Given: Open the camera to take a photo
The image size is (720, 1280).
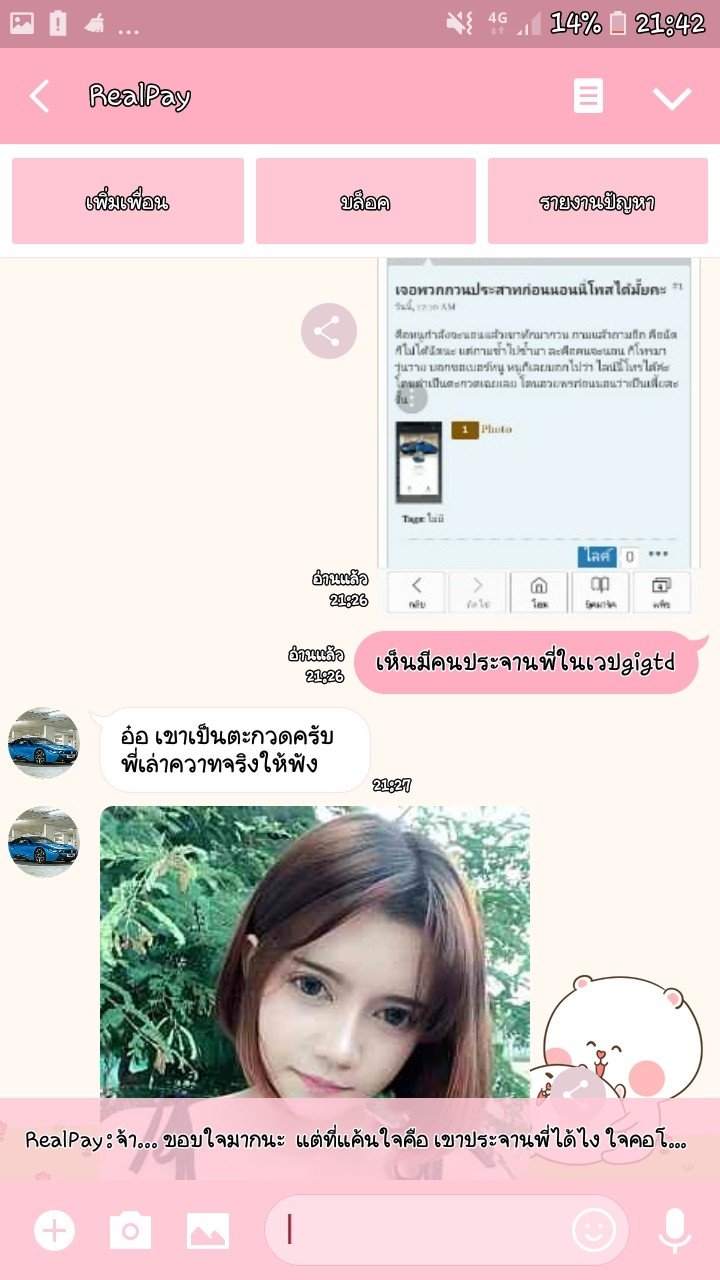Looking at the screenshot, I should tap(130, 1230).
